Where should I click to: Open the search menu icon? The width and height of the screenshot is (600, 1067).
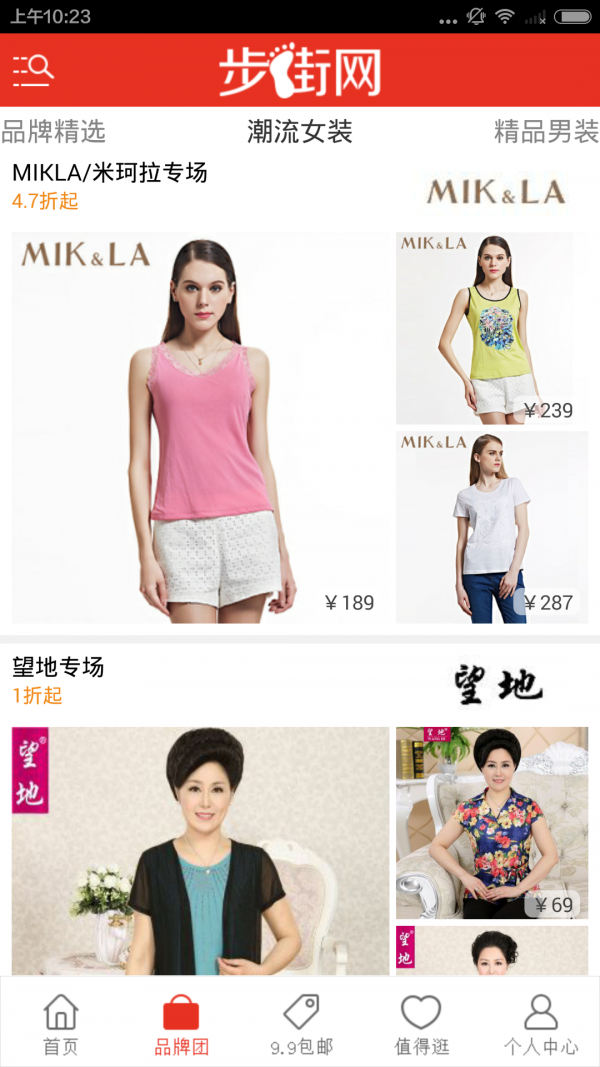coord(33,69)
